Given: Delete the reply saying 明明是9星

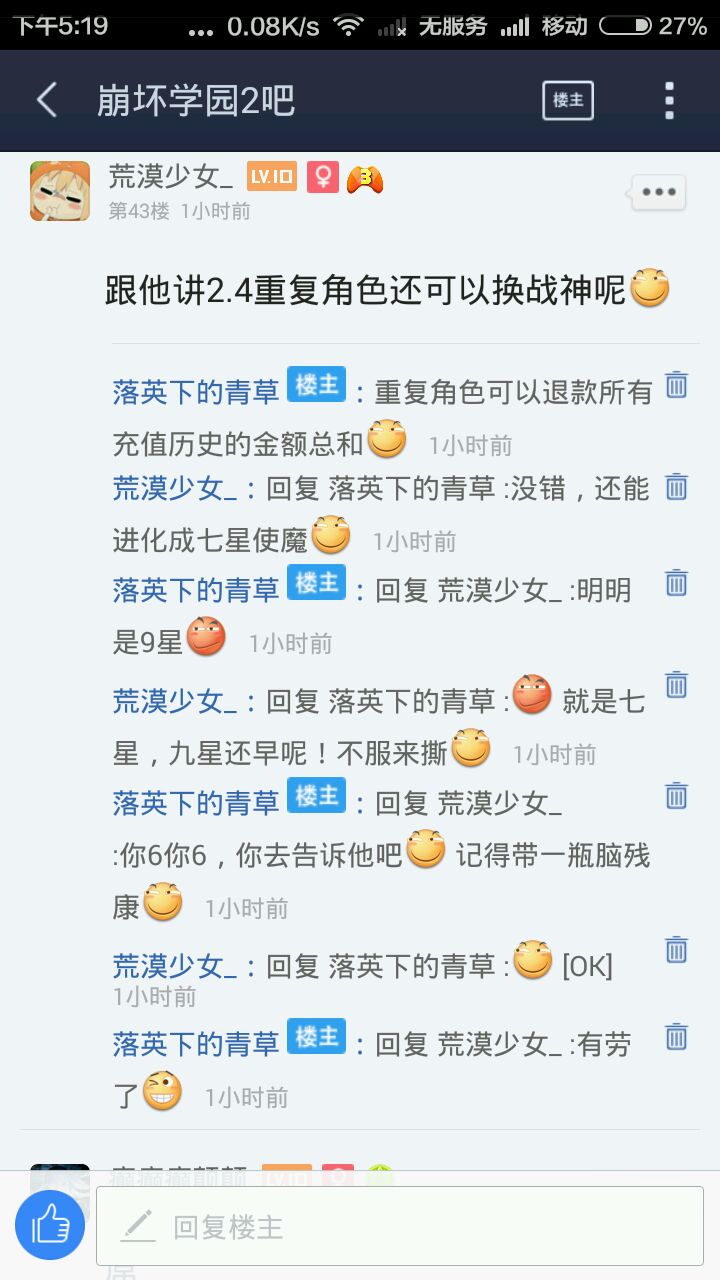Looking at the screenshot, I should coord(677,583).
